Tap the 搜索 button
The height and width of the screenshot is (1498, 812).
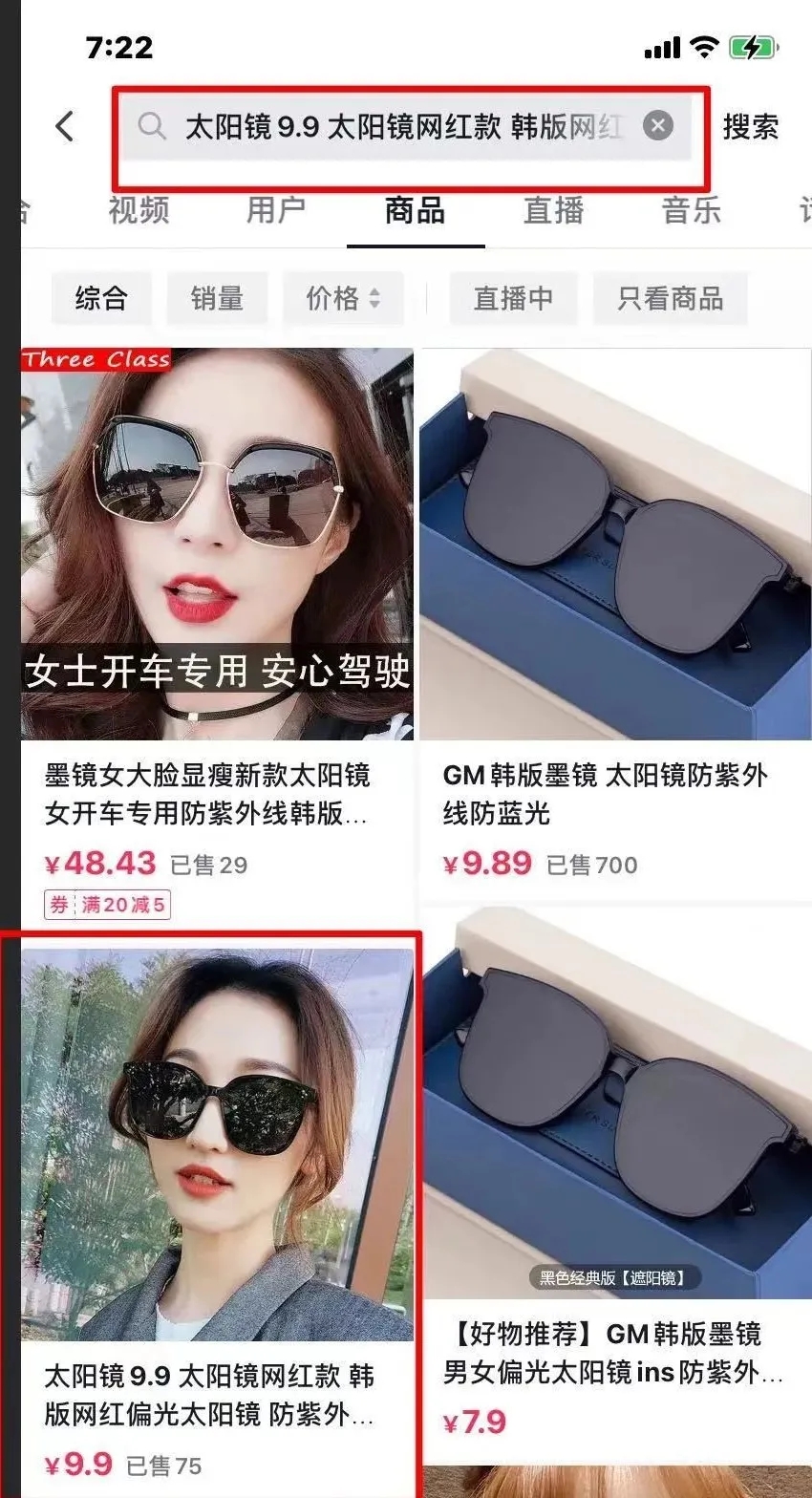pos(750,126)
